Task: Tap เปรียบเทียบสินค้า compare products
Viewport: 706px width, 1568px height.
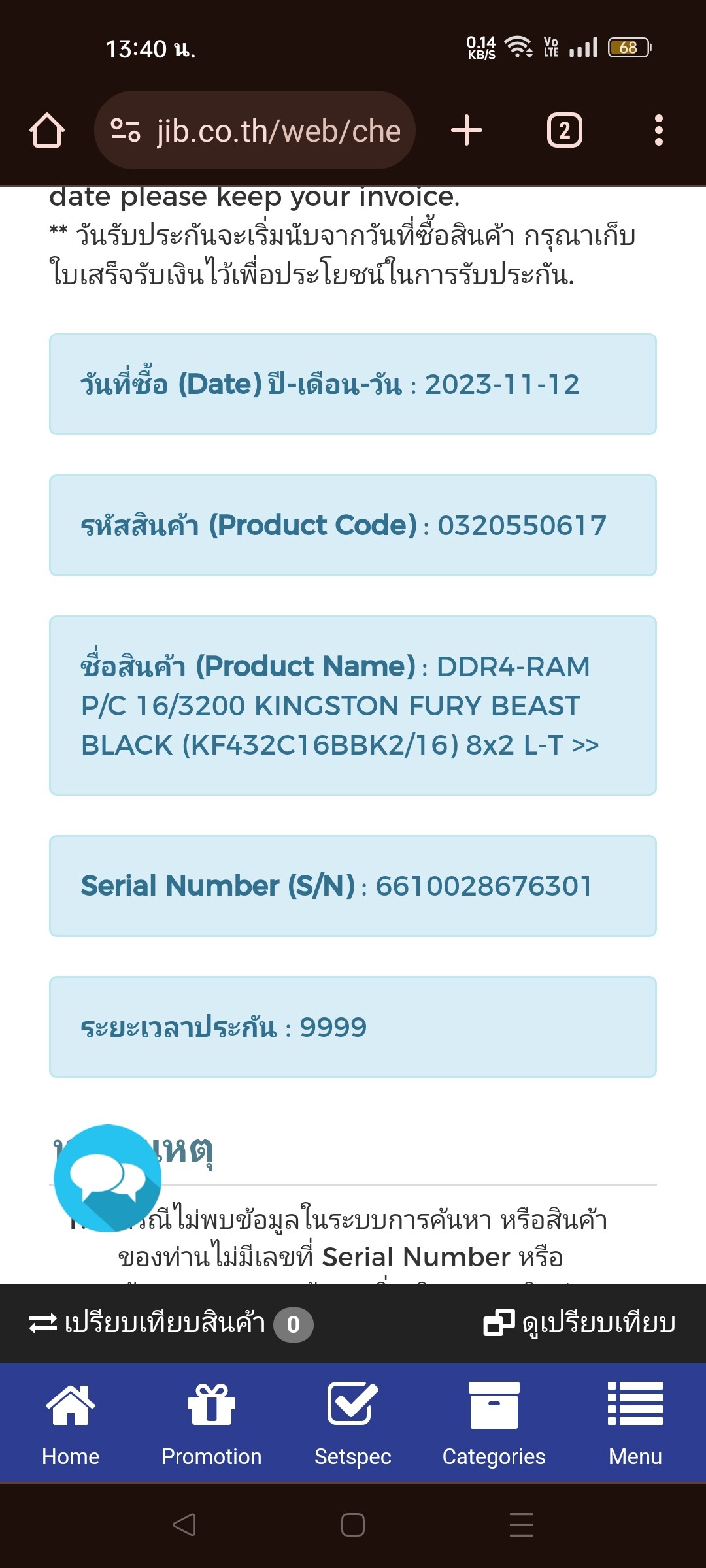Action: pos(171,1324)
